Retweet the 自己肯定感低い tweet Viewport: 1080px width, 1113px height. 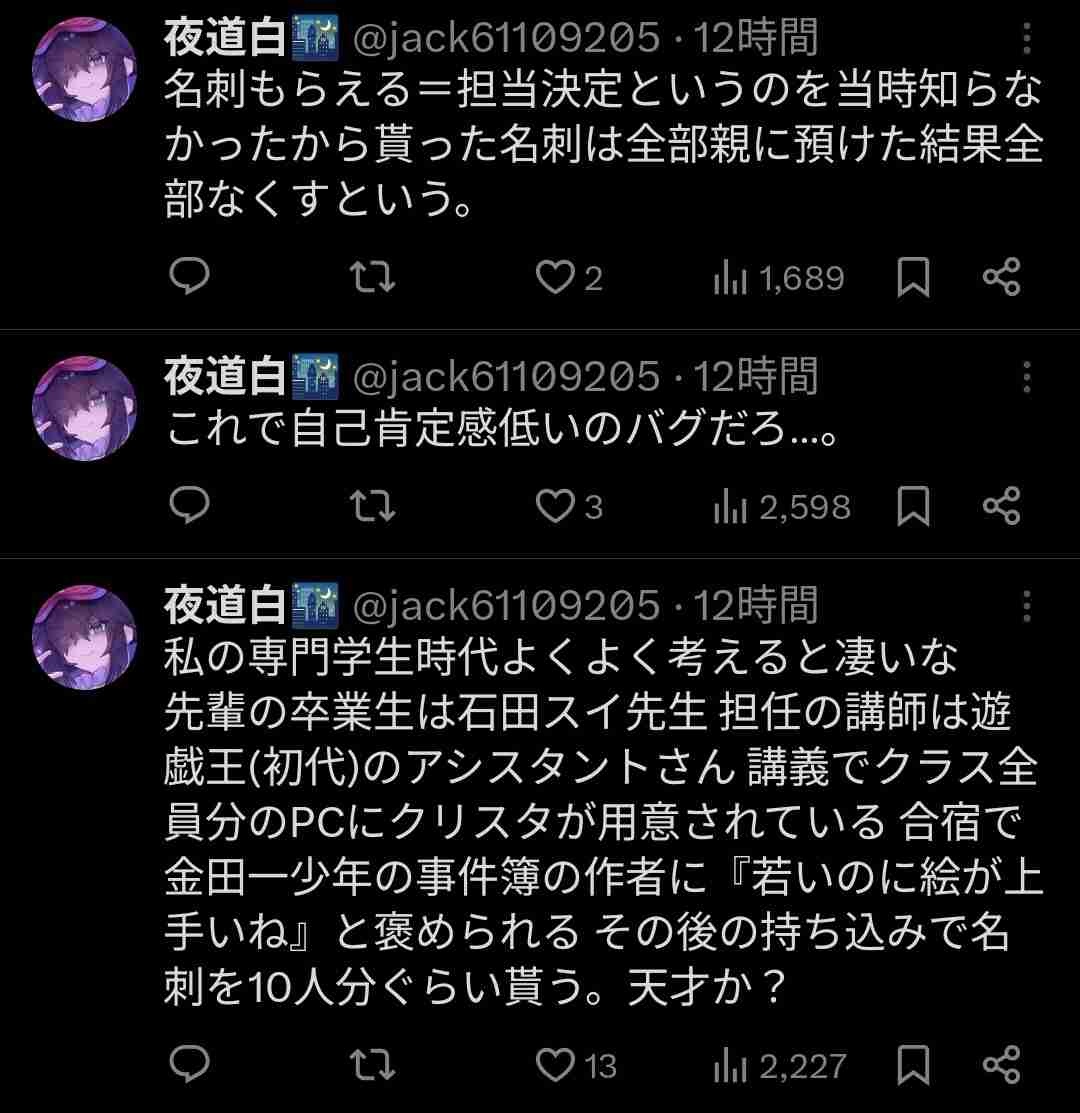(x=375, y=507)
